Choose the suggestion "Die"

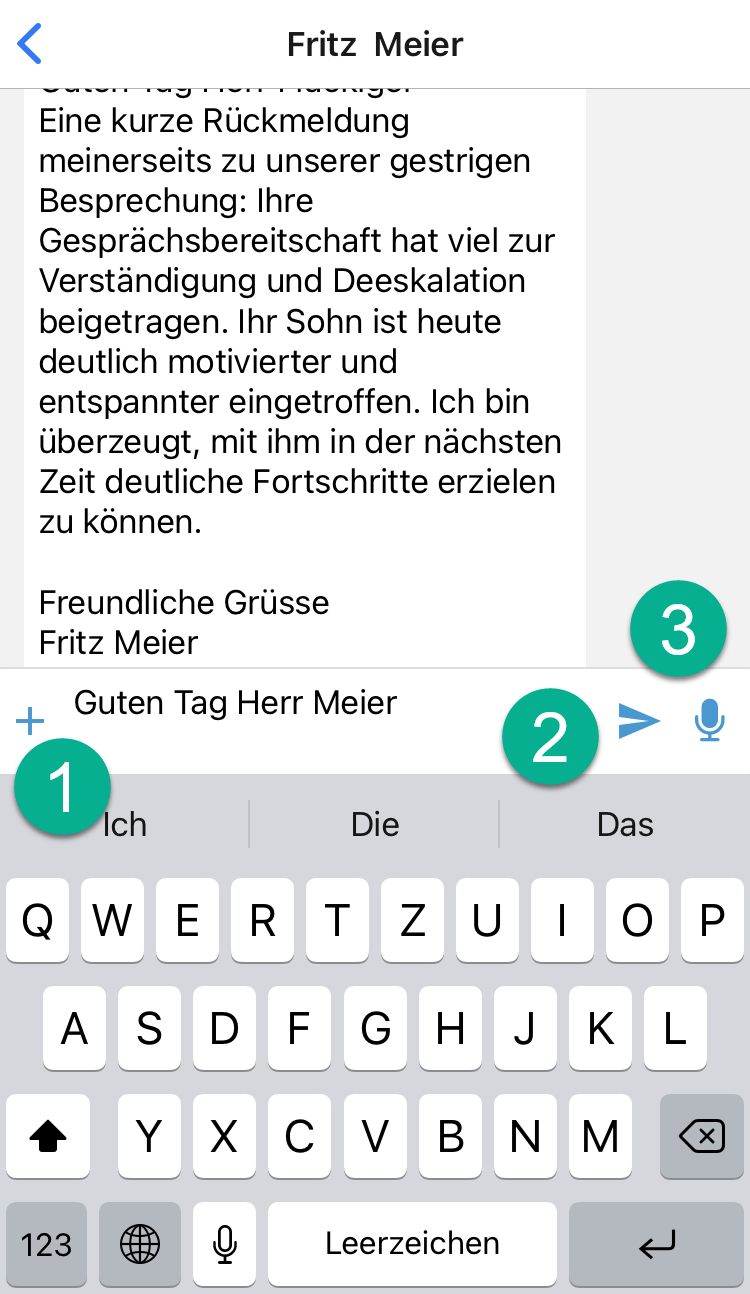pyautogui.click(x=375, y=825)
